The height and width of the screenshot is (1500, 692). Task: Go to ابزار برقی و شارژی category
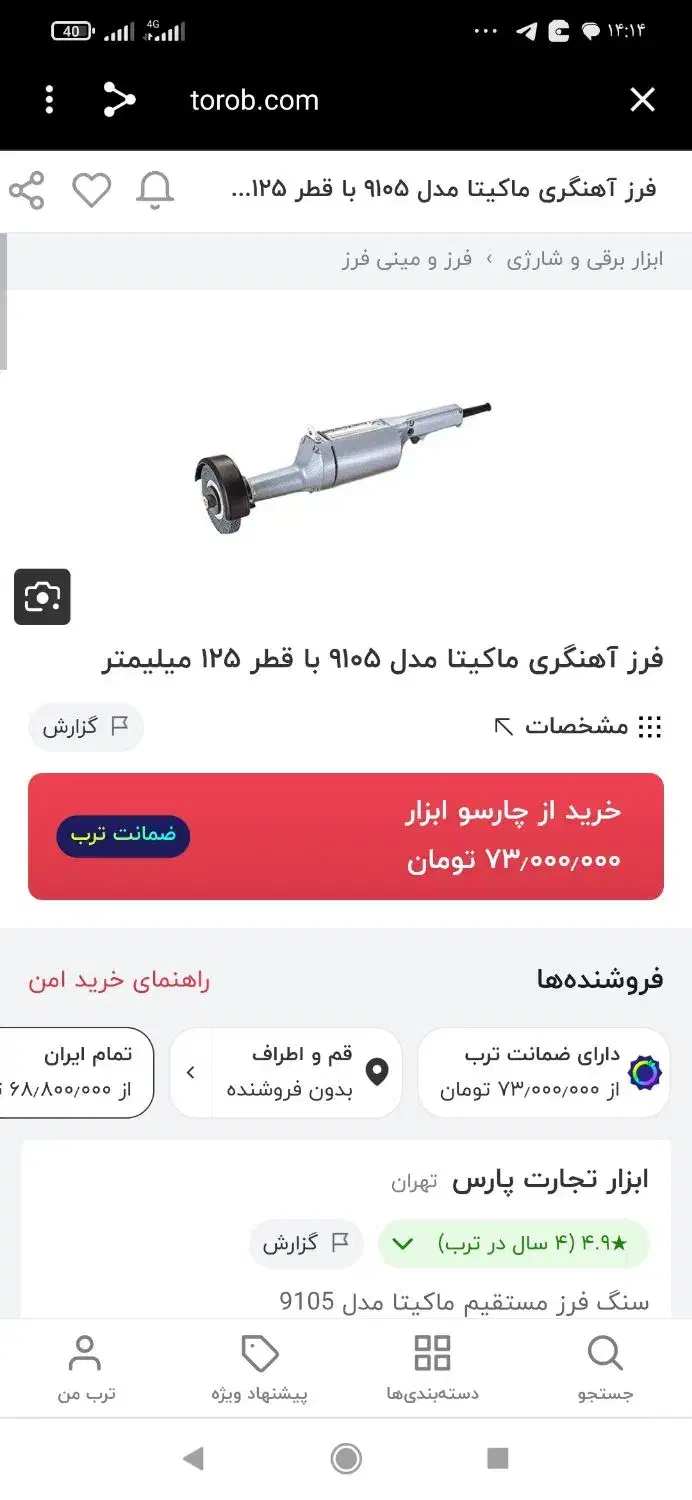[x=584, y=260]
